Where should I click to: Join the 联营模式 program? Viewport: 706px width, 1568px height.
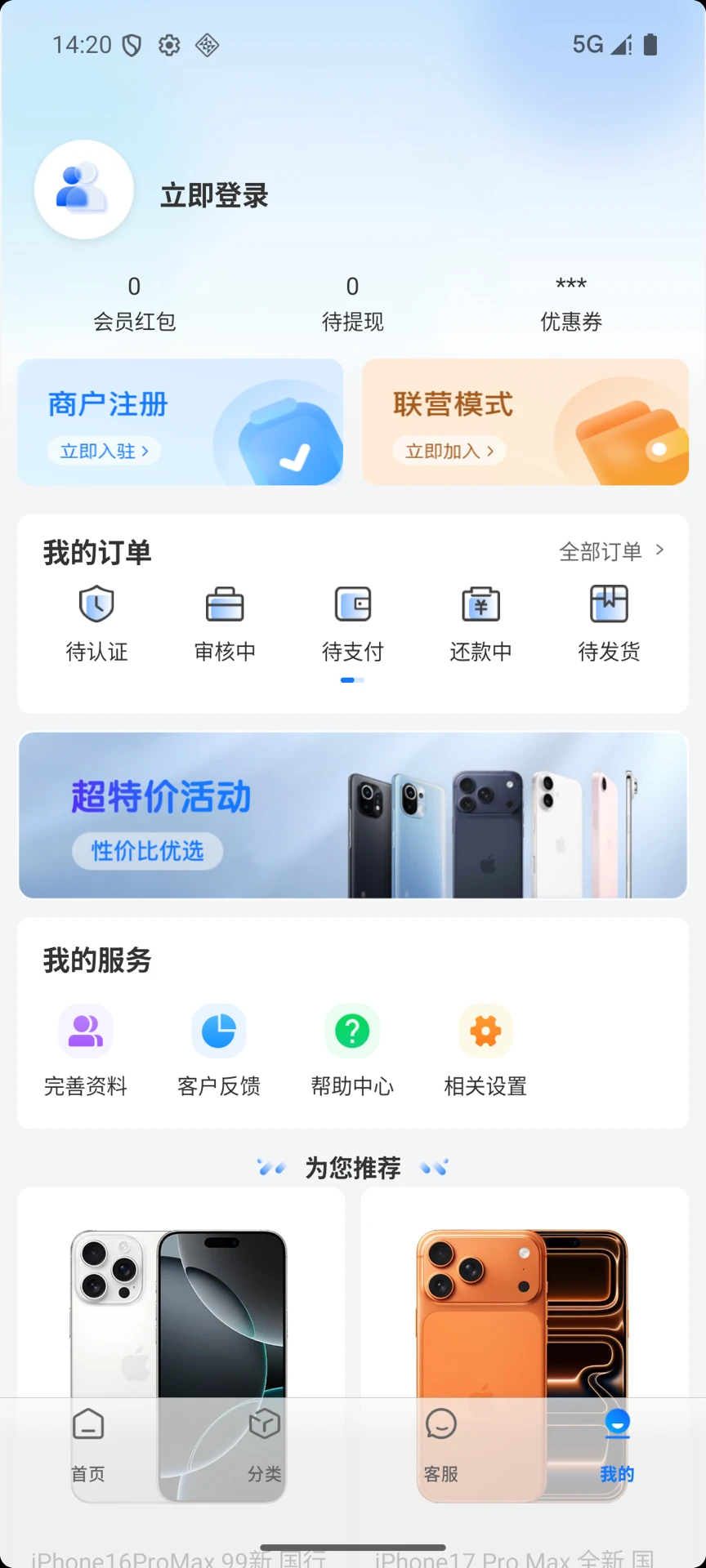525,422
